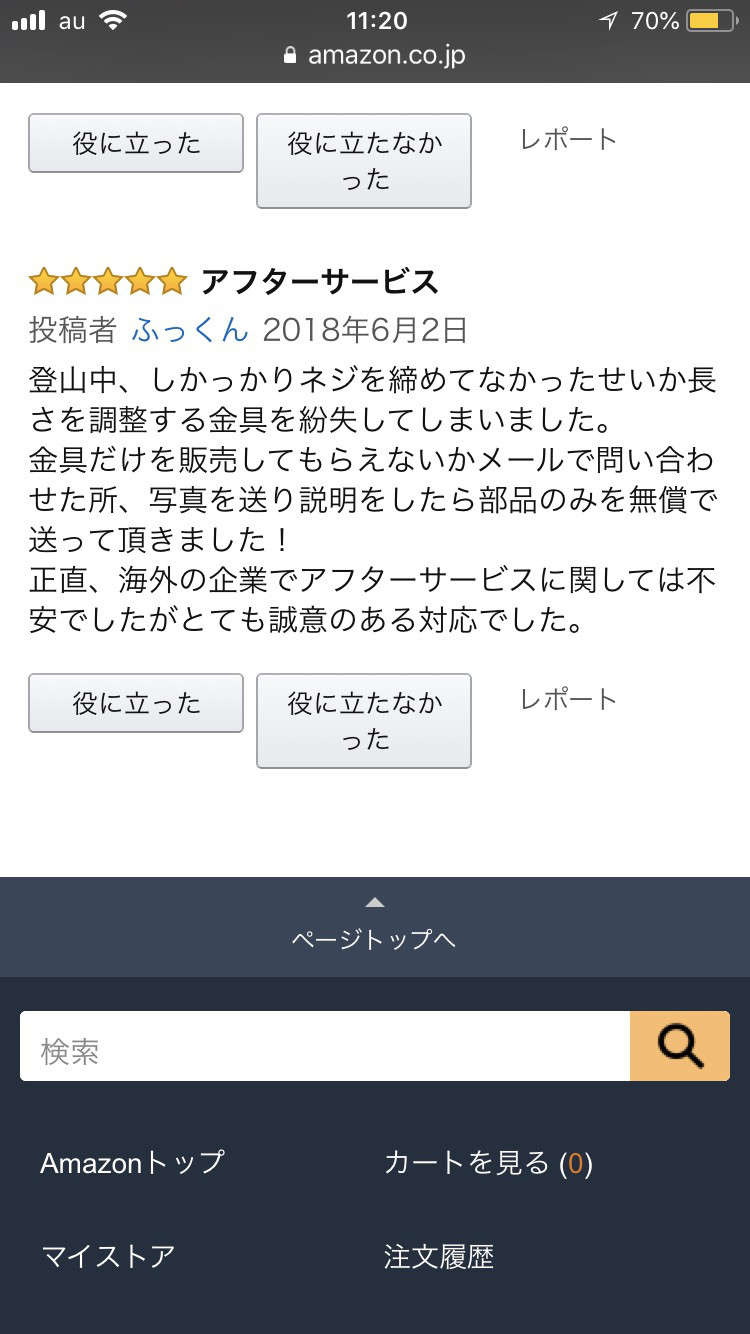Mark ふっくん's review as 役に立たなかった
Viewport: 750px width, 1334px height.
pyautogui.click(x=364, y=721)
